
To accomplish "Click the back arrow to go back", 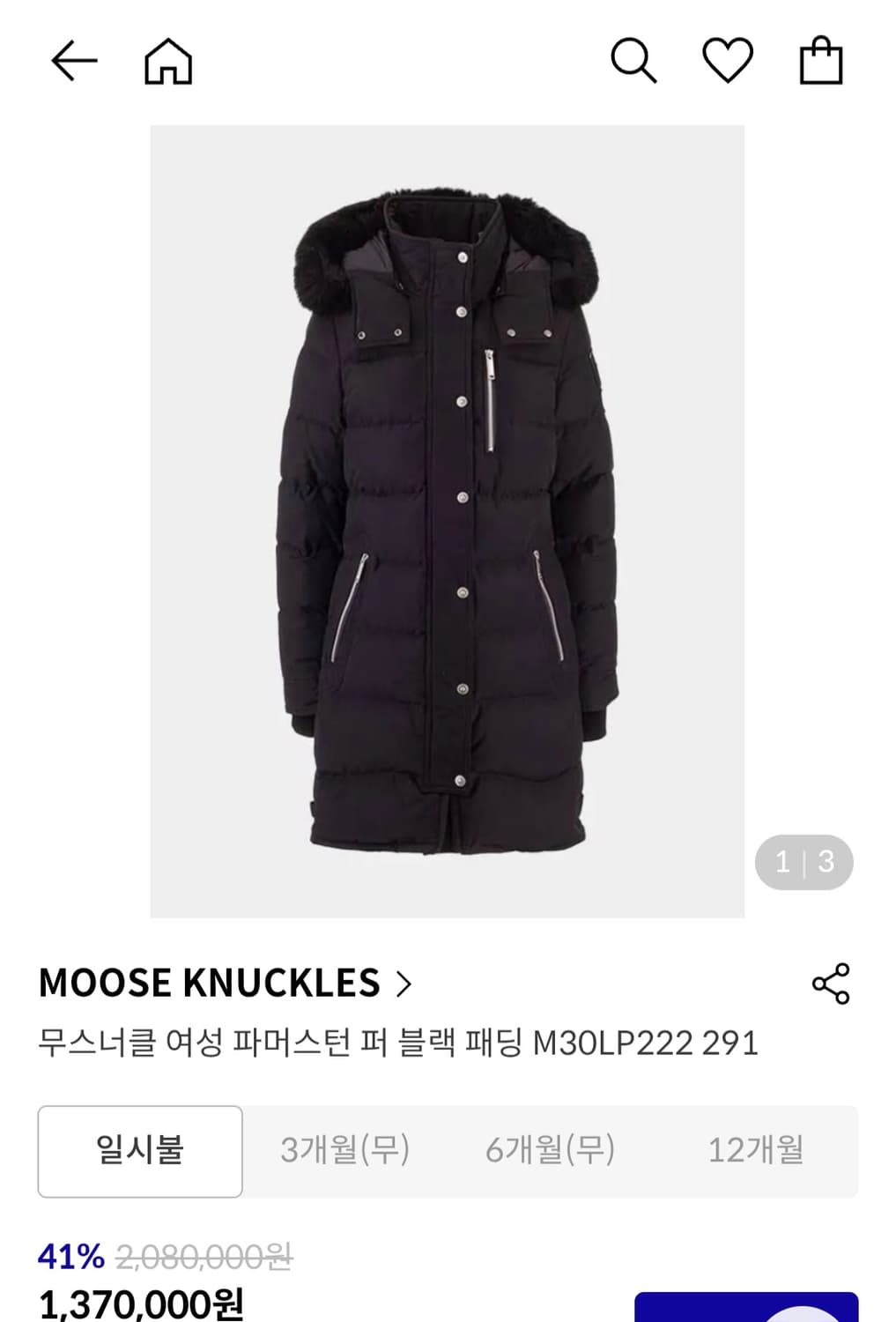I will click(x=74, y=60).
